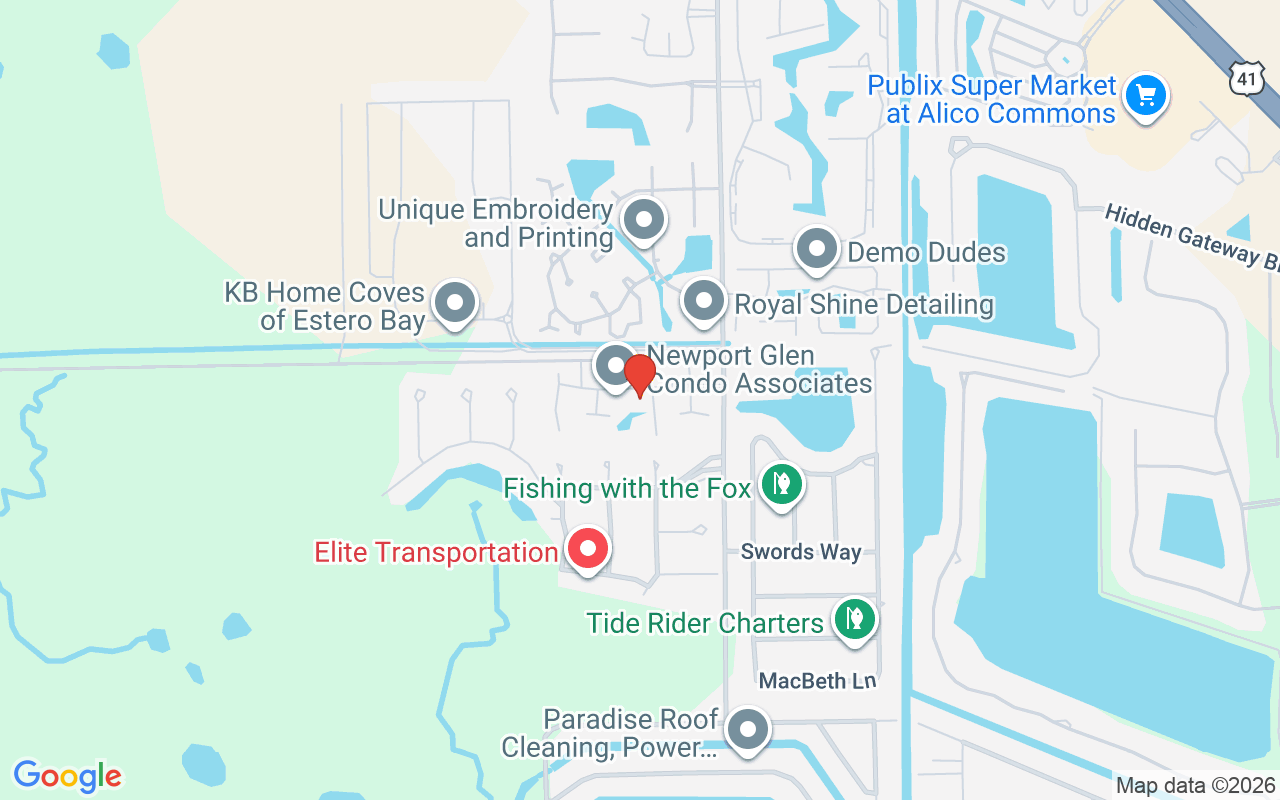Tap the Demo Dudes map pin
This screenshot has height=800, width=1280.
pyautogui.click(x=816, y=248)
